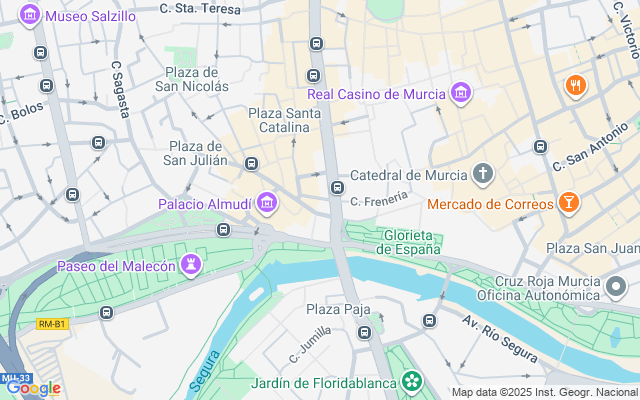Image resolution: width=640 pixels, height=400 pixels.
Task: Select the Real Casino de Murcia pin
Action: pyautogui.click(x=461, y=94)
